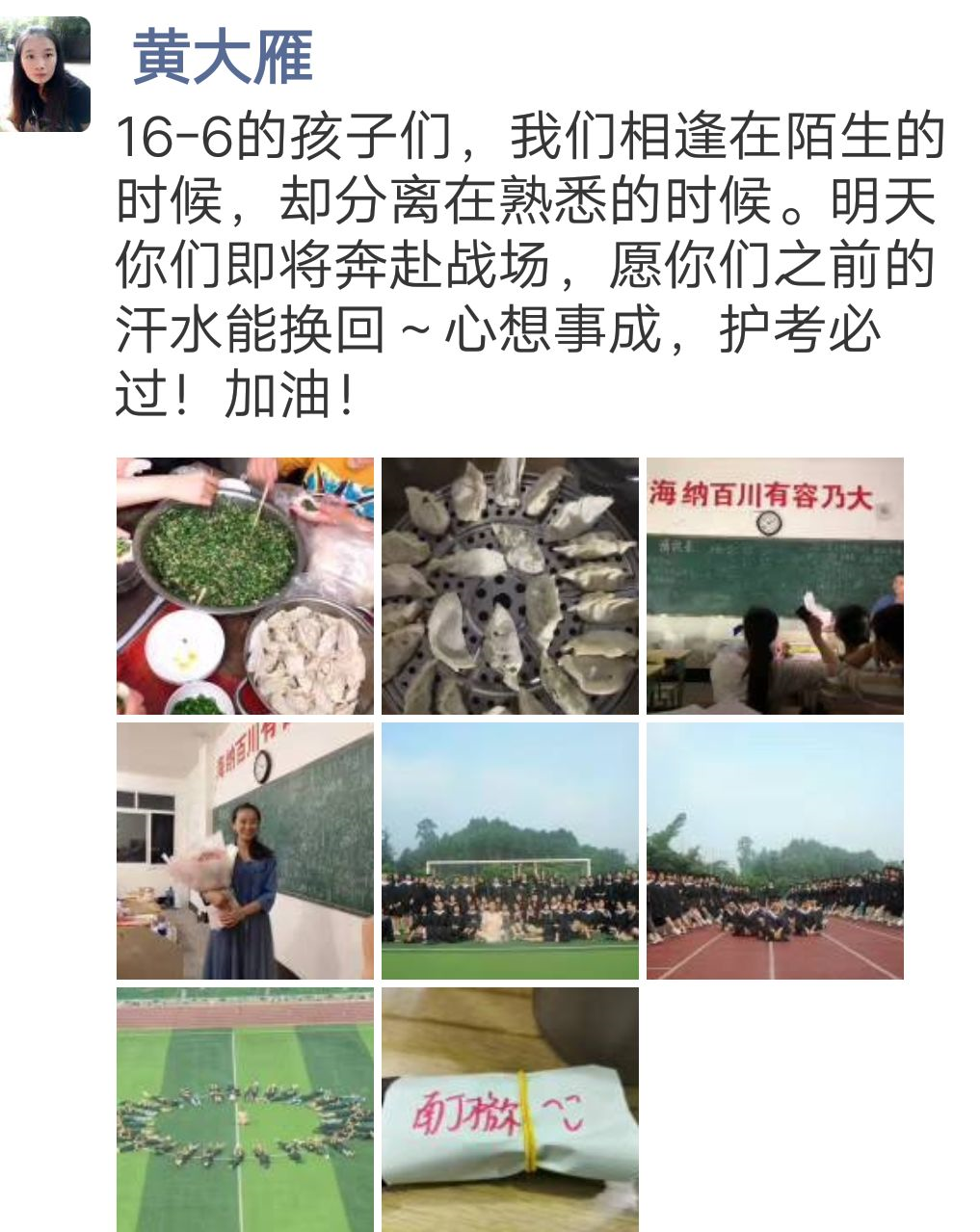View the wrapped package with red writing
Image resolution: width=980 pixels, height=1232 pixels.
(x=510, y=1110)
